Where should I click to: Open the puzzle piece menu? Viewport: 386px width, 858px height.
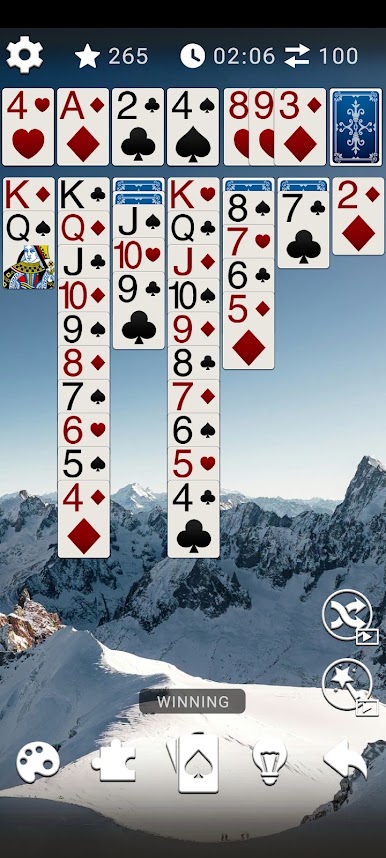tap(114, 761)
